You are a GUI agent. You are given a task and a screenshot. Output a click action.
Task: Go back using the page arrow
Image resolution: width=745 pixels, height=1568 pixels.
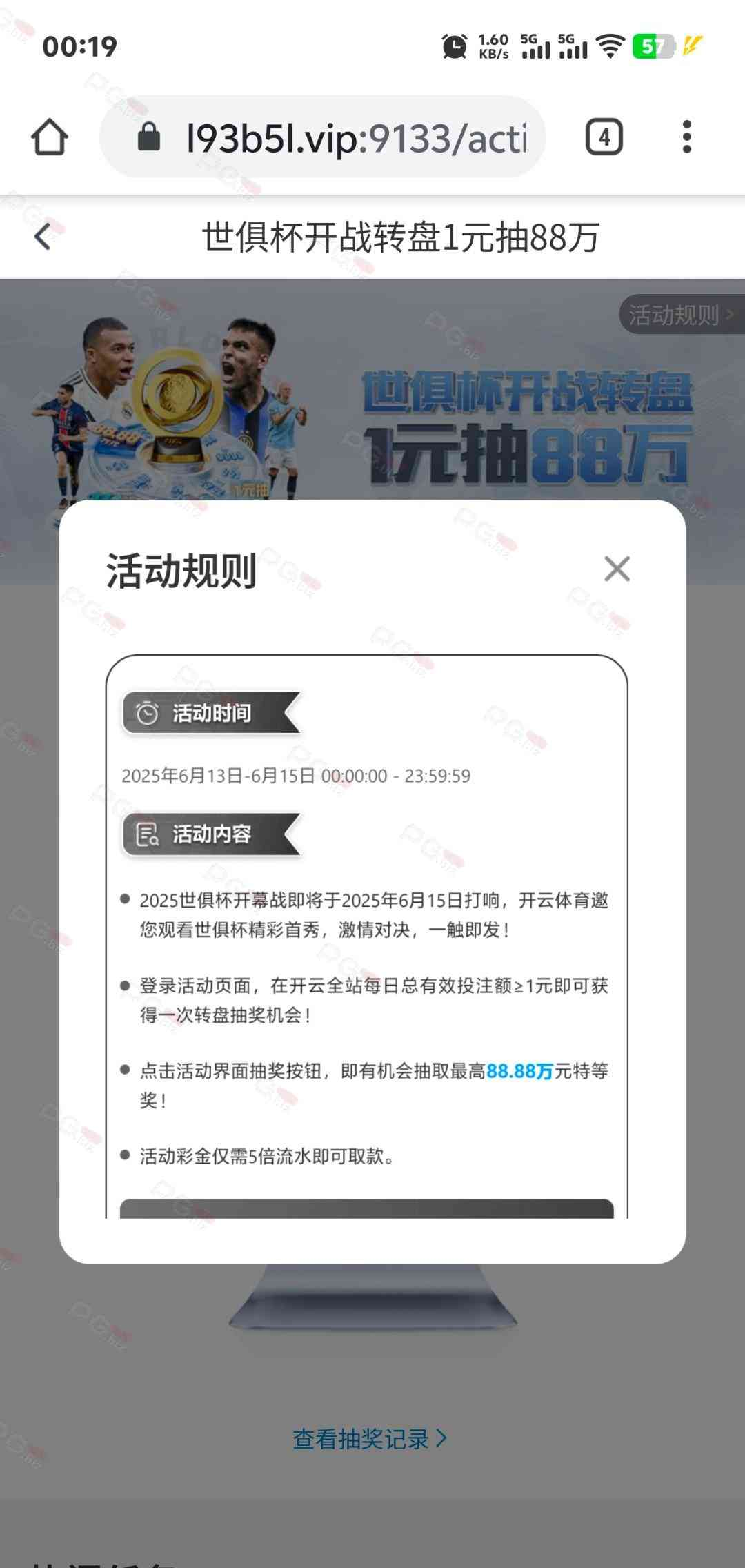[x=43, y=237]
